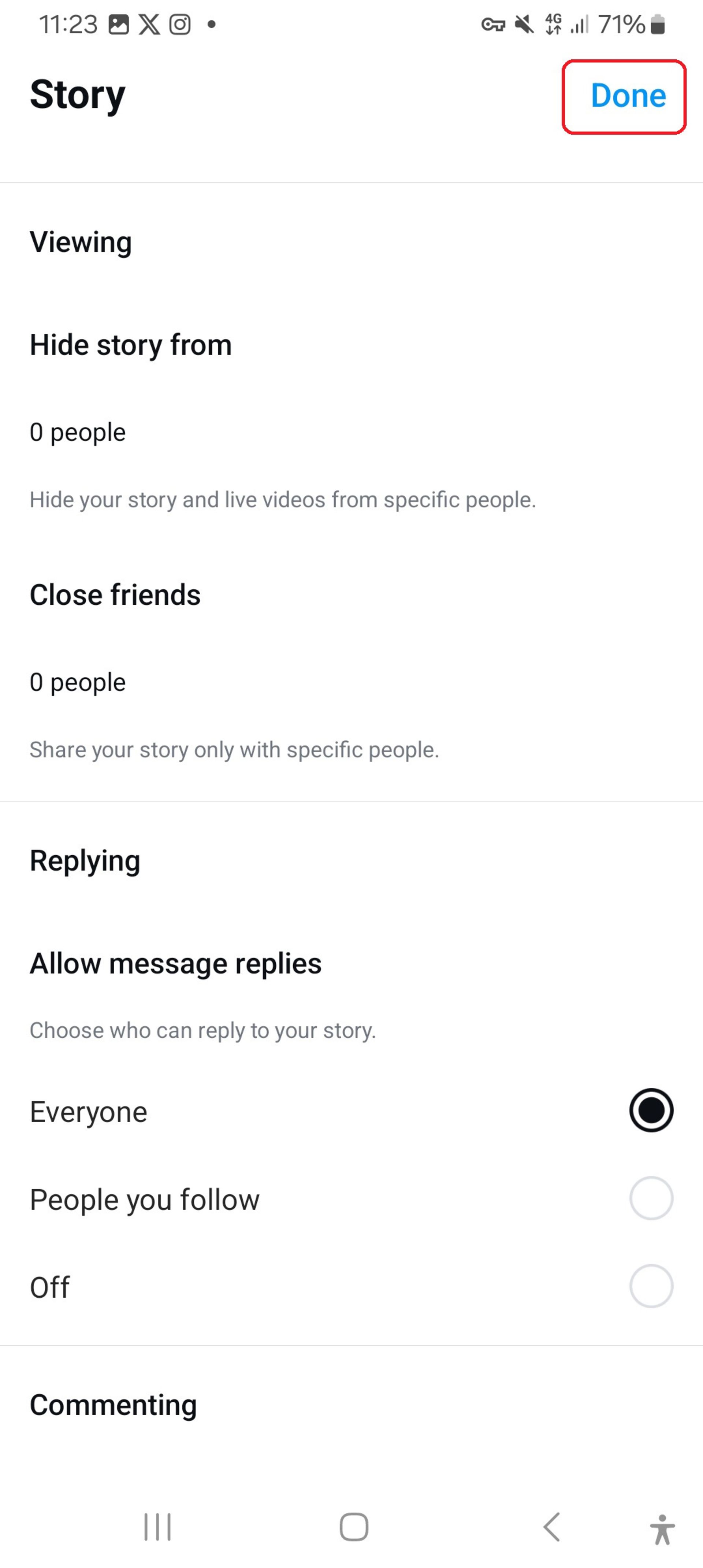Screen dimensions: 703x1568
Task: Select Everyone for message replies
Action: coord(651,1110)
